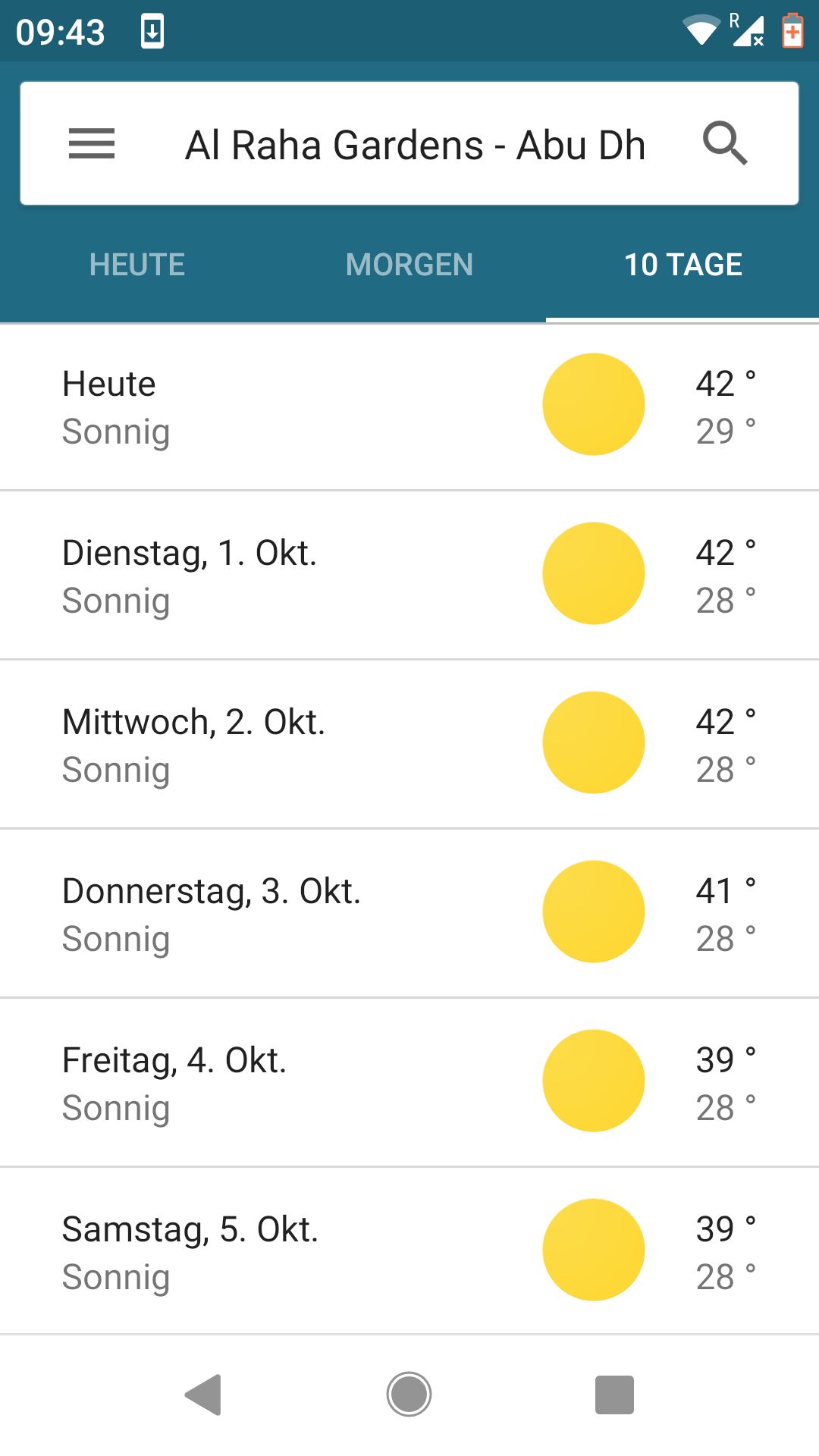Open forecast for Dienstag, 1. Okt.
Viewport: 819px width, 1456px height.
pos(409,576)
